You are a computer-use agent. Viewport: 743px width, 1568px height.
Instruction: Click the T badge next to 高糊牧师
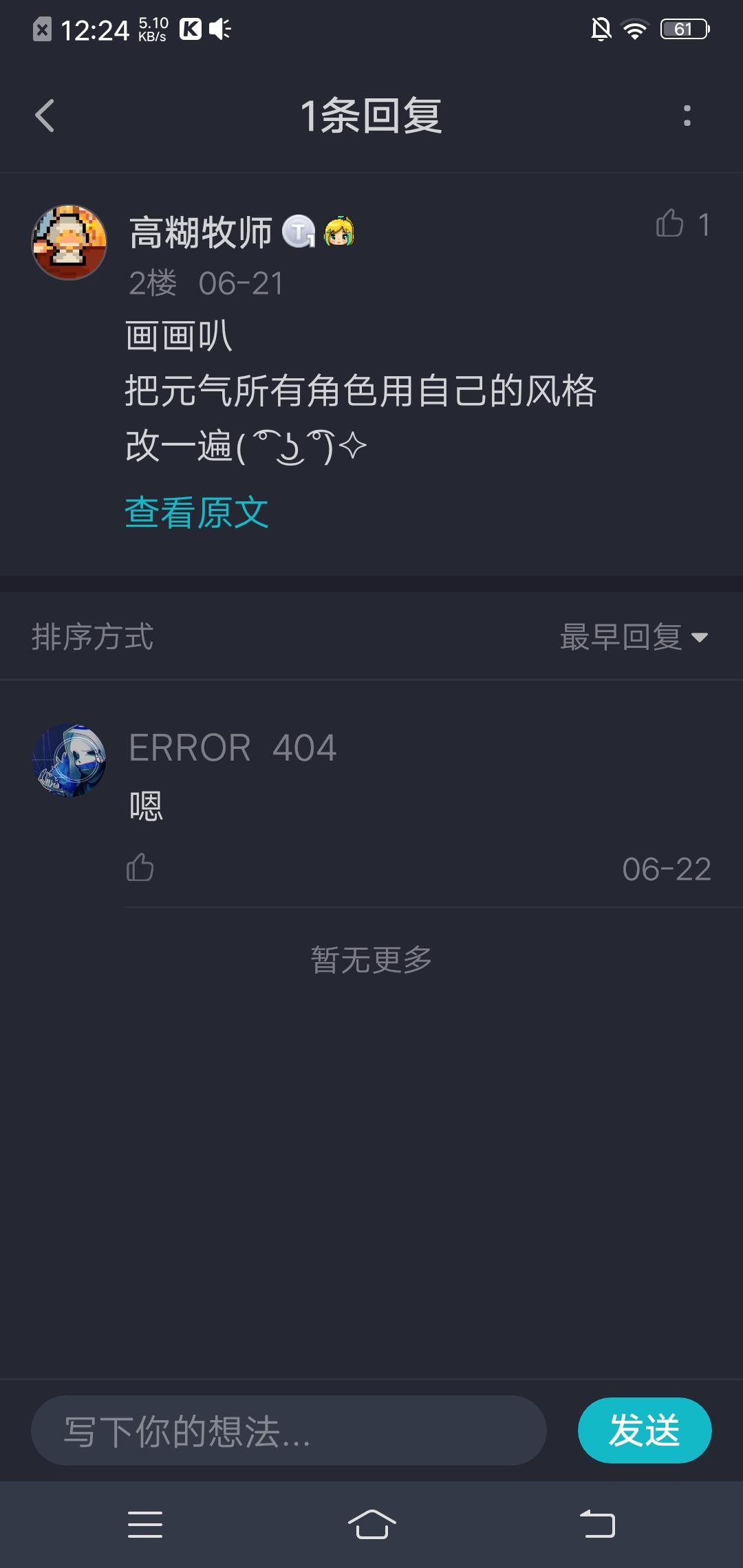pyautogui.click(x=297, y=231)
